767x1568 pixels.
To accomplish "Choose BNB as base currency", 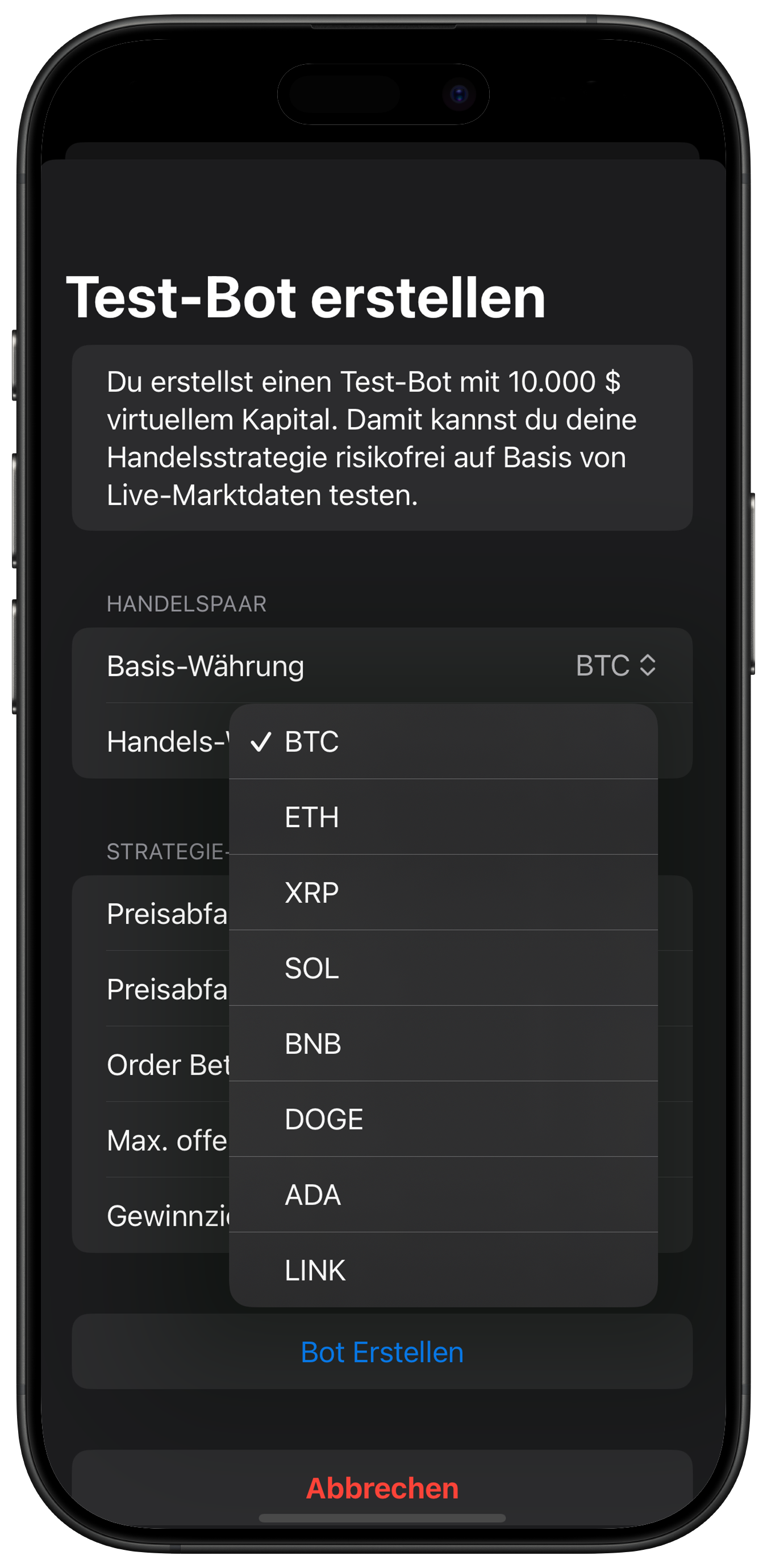I will [x=443, y=1043].
